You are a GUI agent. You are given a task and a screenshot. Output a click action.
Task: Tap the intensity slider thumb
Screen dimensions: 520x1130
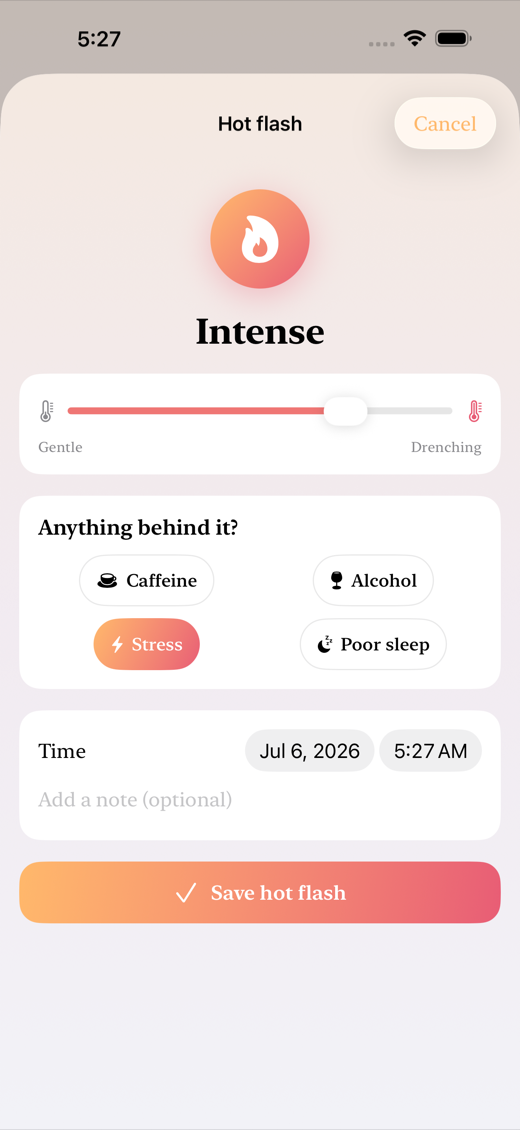pos(346,411)
